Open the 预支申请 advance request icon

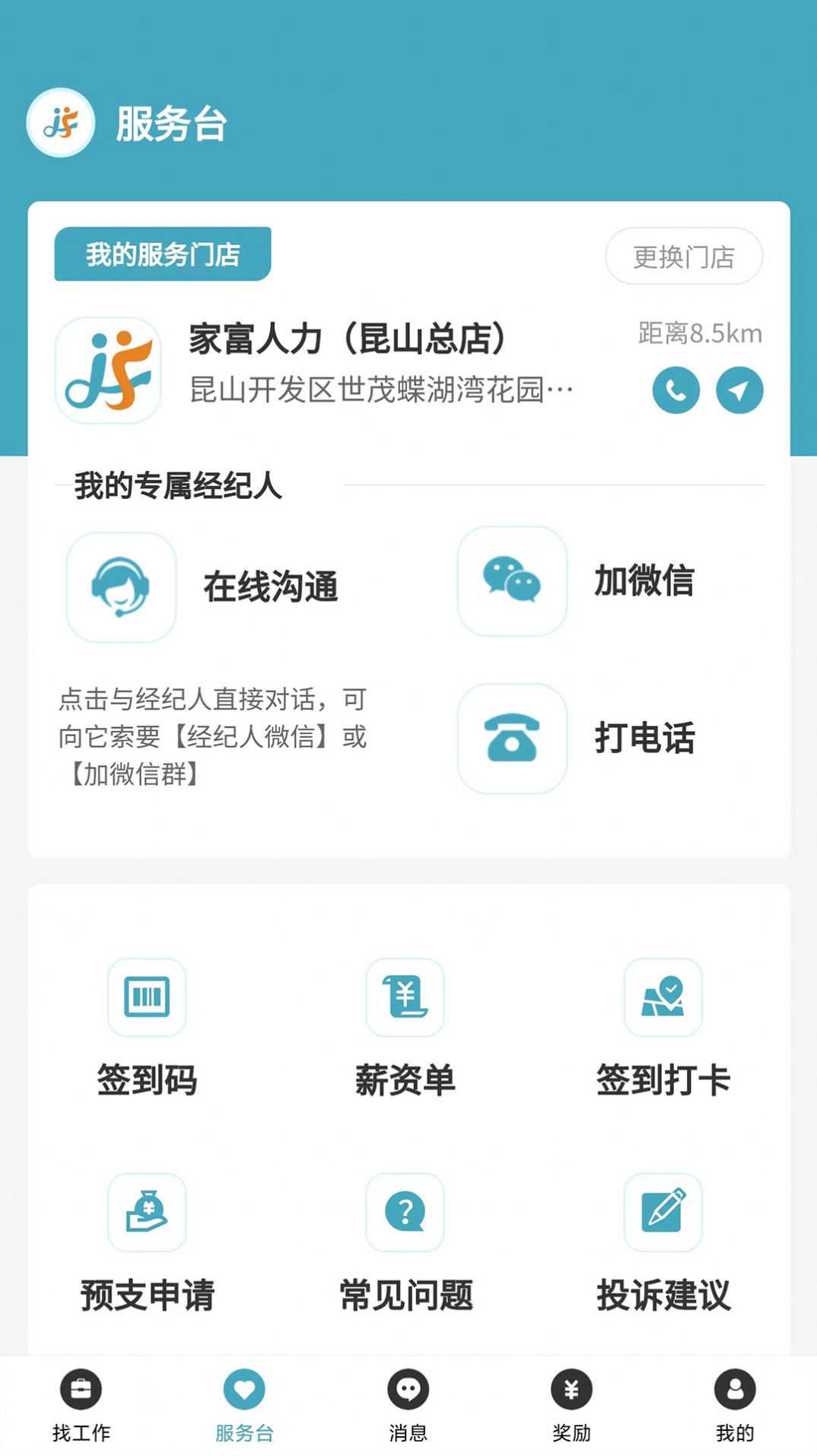coord(146,1213)
